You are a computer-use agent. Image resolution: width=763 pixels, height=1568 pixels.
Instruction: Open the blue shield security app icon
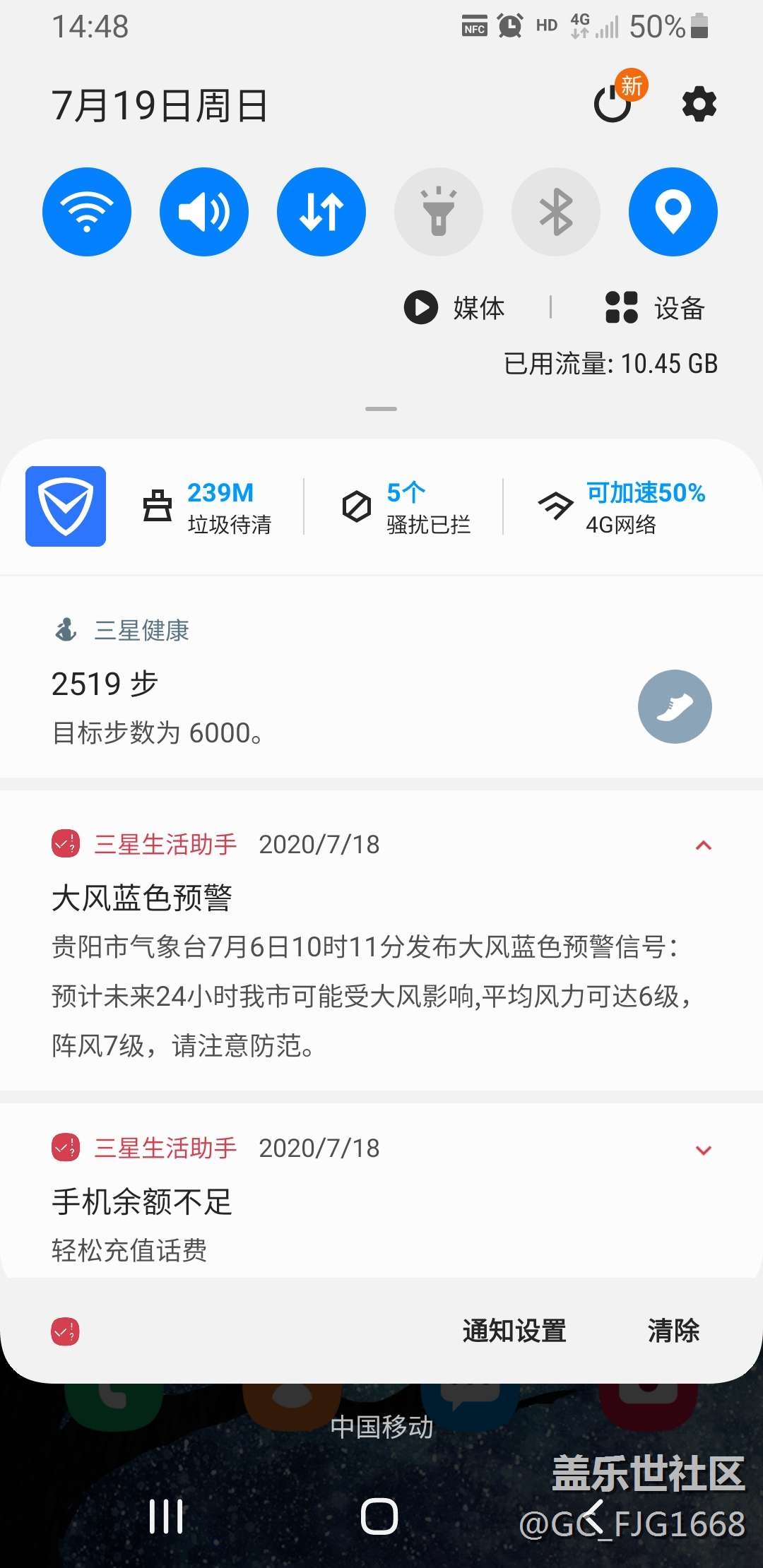pos(66,506)
